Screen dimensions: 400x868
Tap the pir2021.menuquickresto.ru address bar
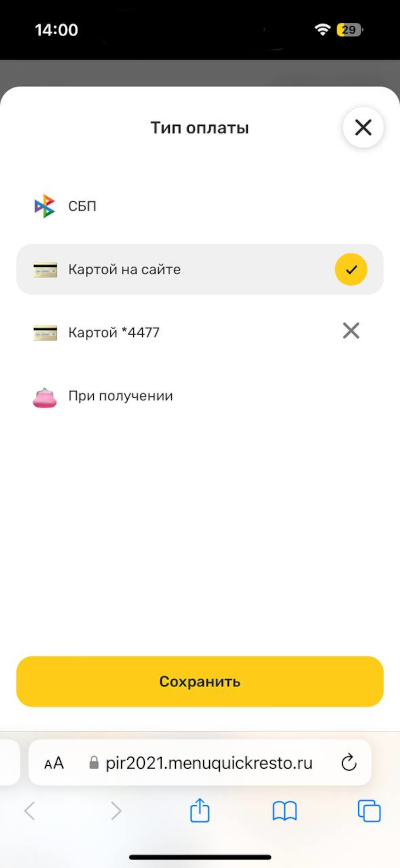(x=200, y=763)
